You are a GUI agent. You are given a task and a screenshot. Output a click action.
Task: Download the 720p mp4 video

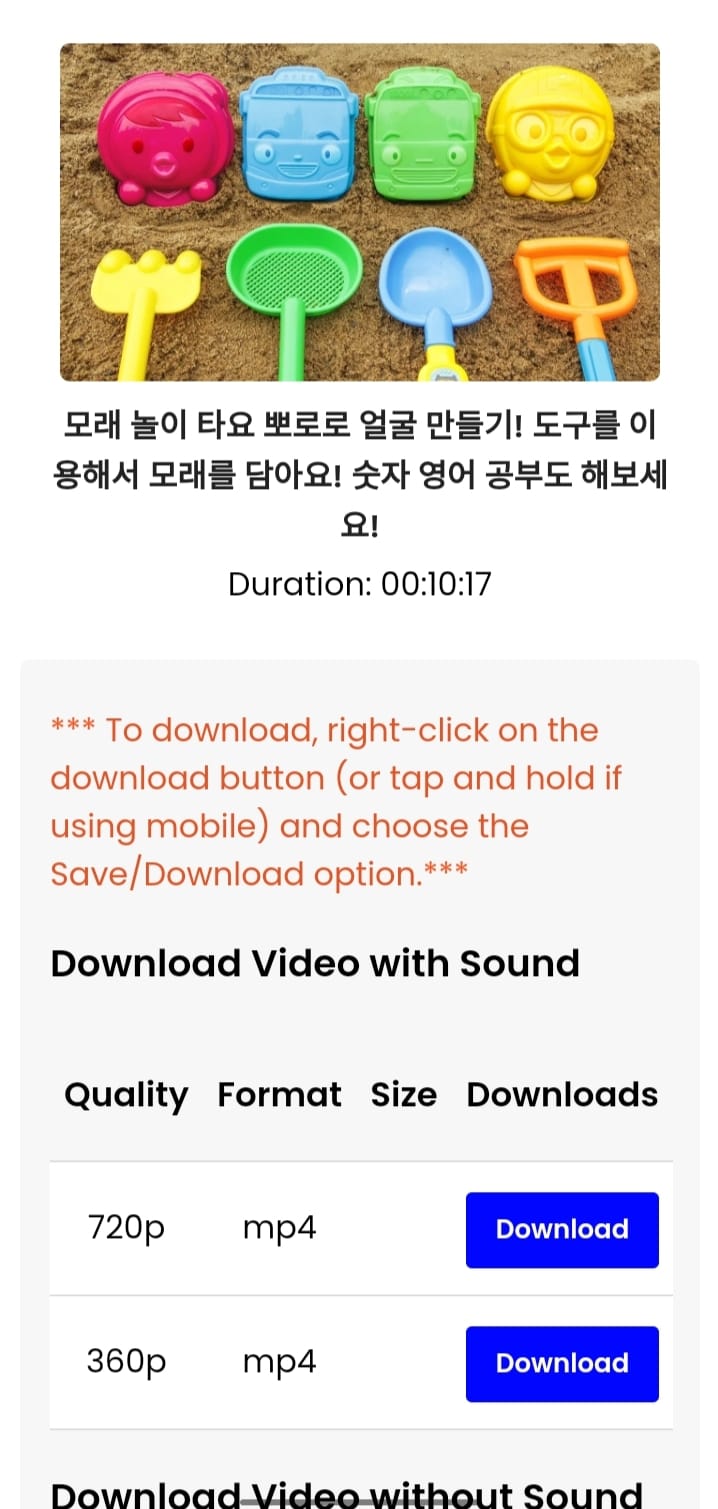point(562,1229)
